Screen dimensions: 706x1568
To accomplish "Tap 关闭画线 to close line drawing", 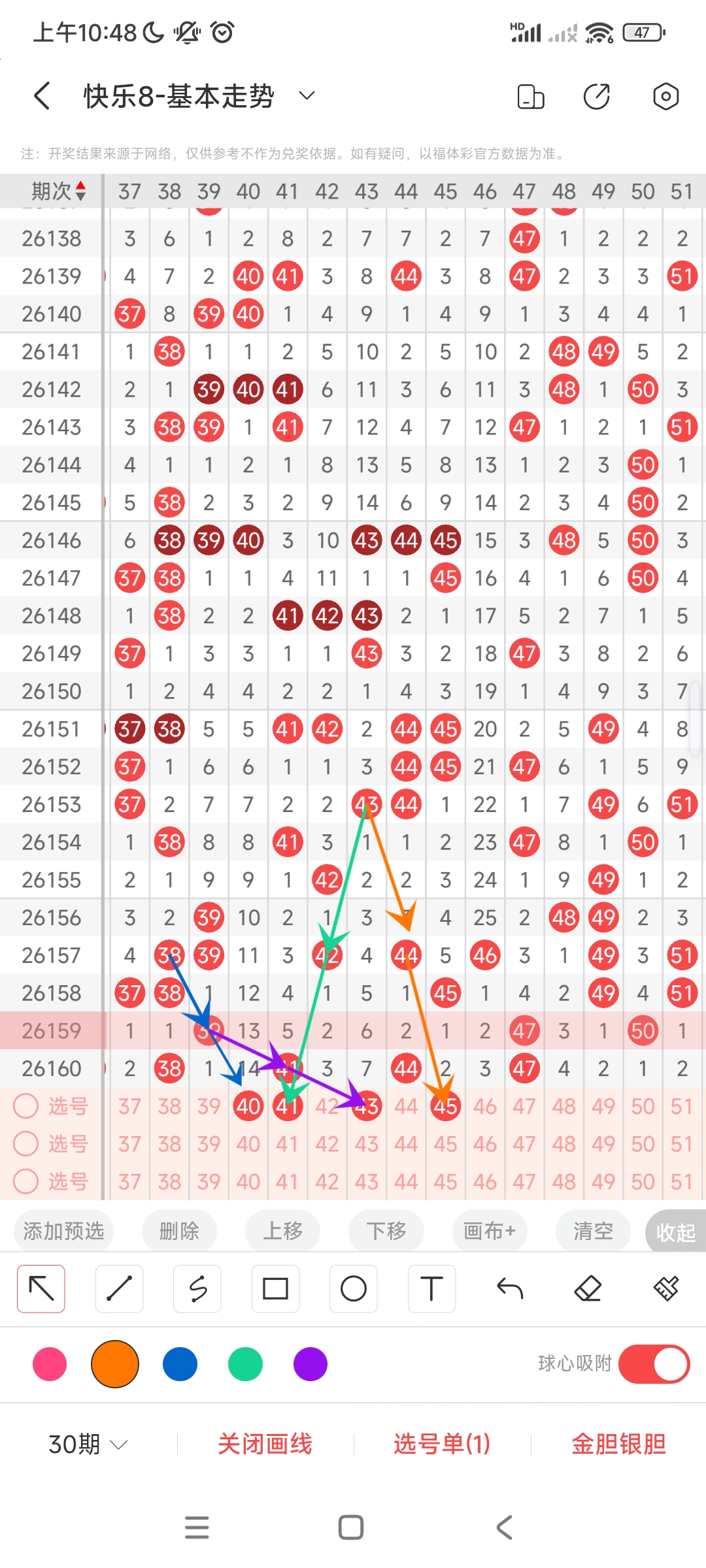I will (x=265, y=1444).
